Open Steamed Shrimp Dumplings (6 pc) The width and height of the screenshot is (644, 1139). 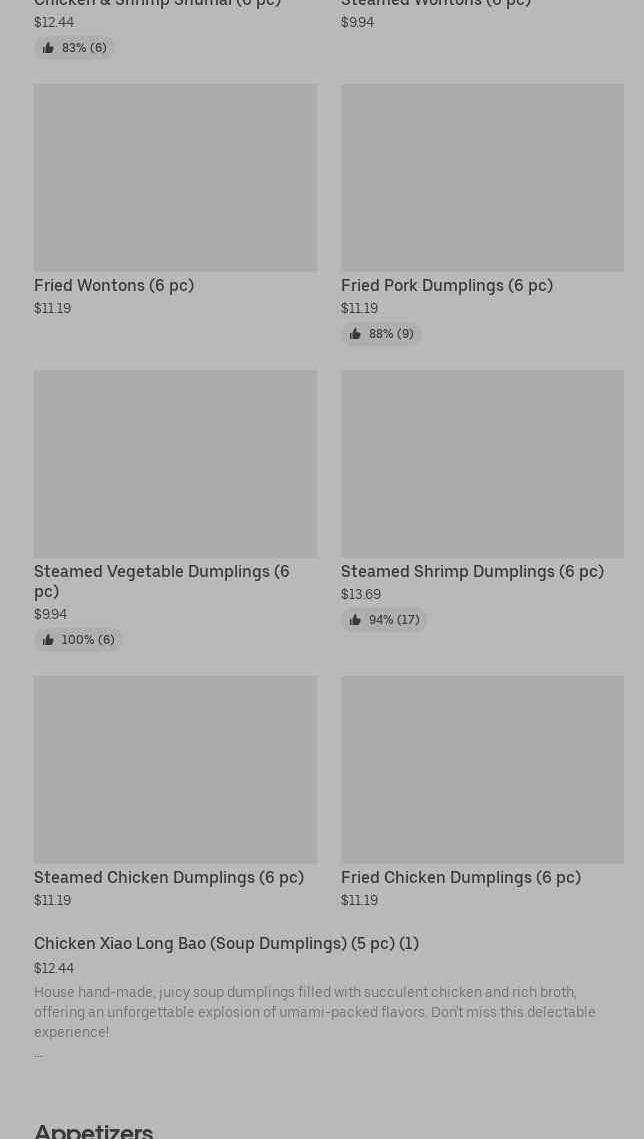(x=482, y=500)
